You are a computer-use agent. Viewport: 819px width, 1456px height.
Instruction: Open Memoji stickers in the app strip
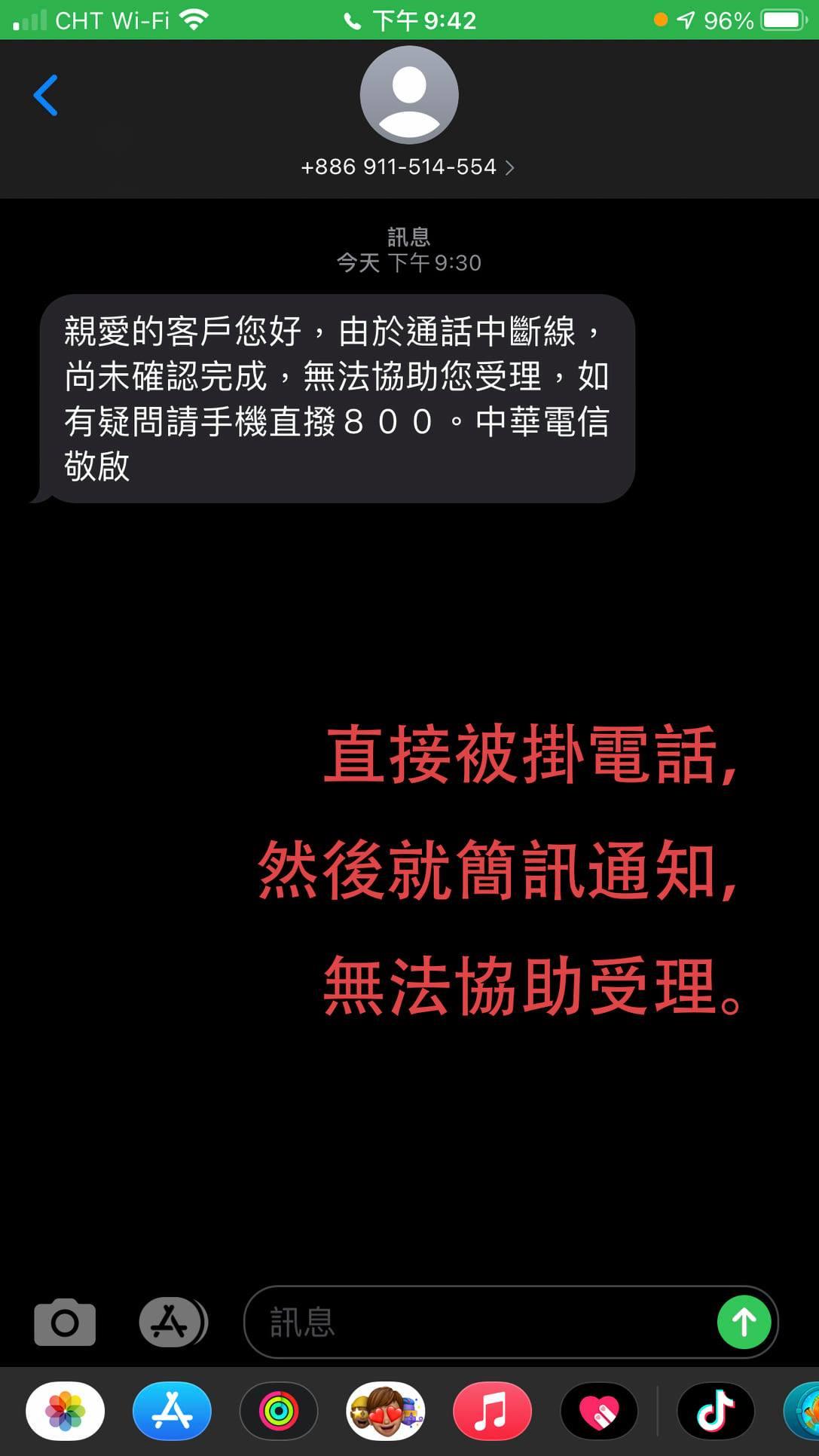tap(385, 1411)
